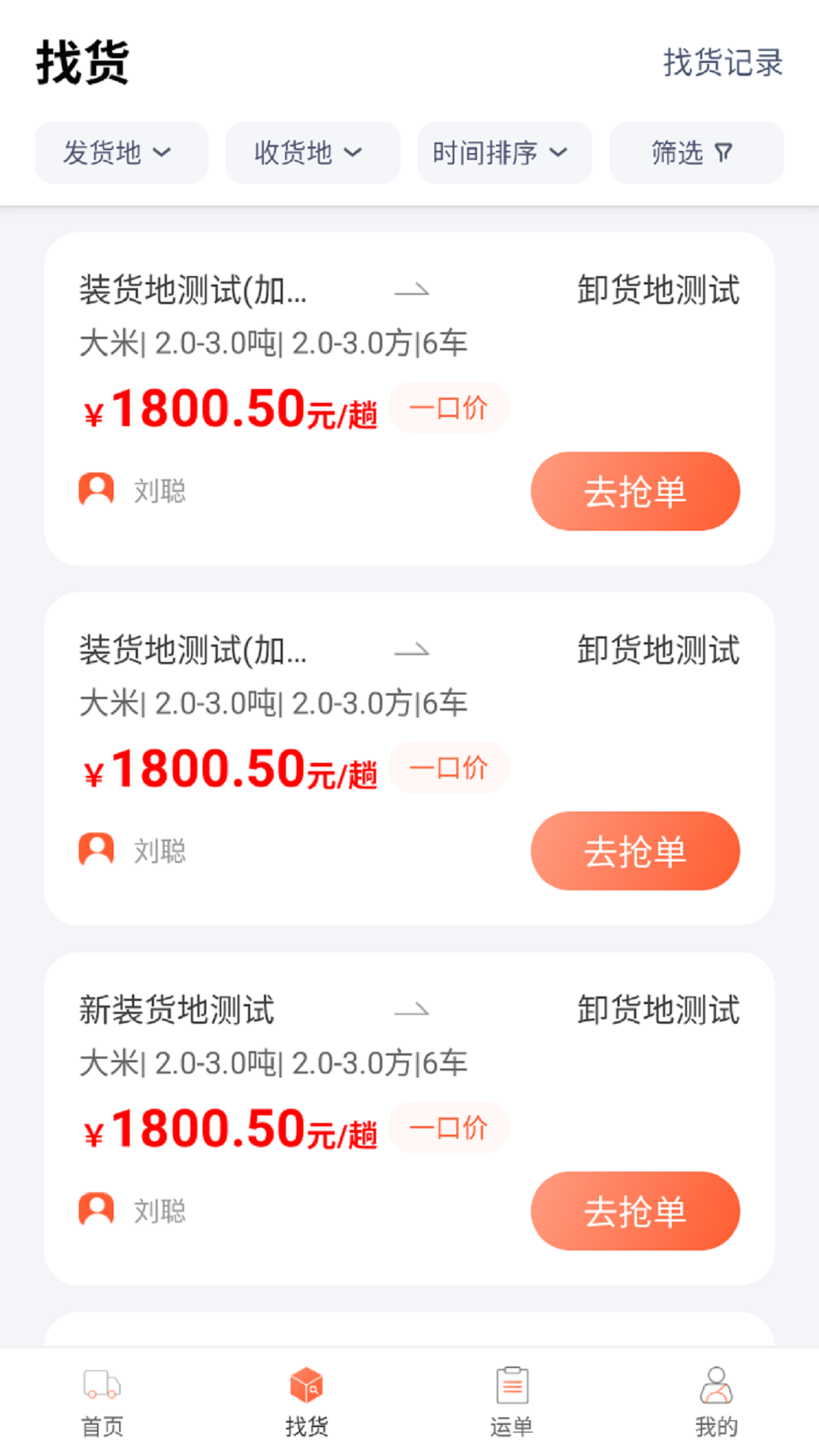Tap 去抢单 on the 新装货地测试 order

(635, 1210)
